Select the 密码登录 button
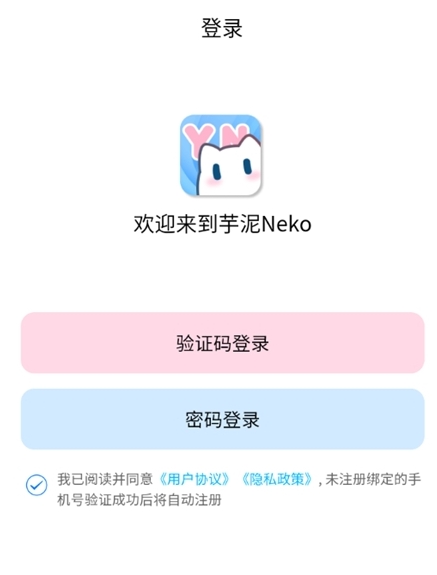The height and width of the screenshot is (575, 437). [222, 419]
